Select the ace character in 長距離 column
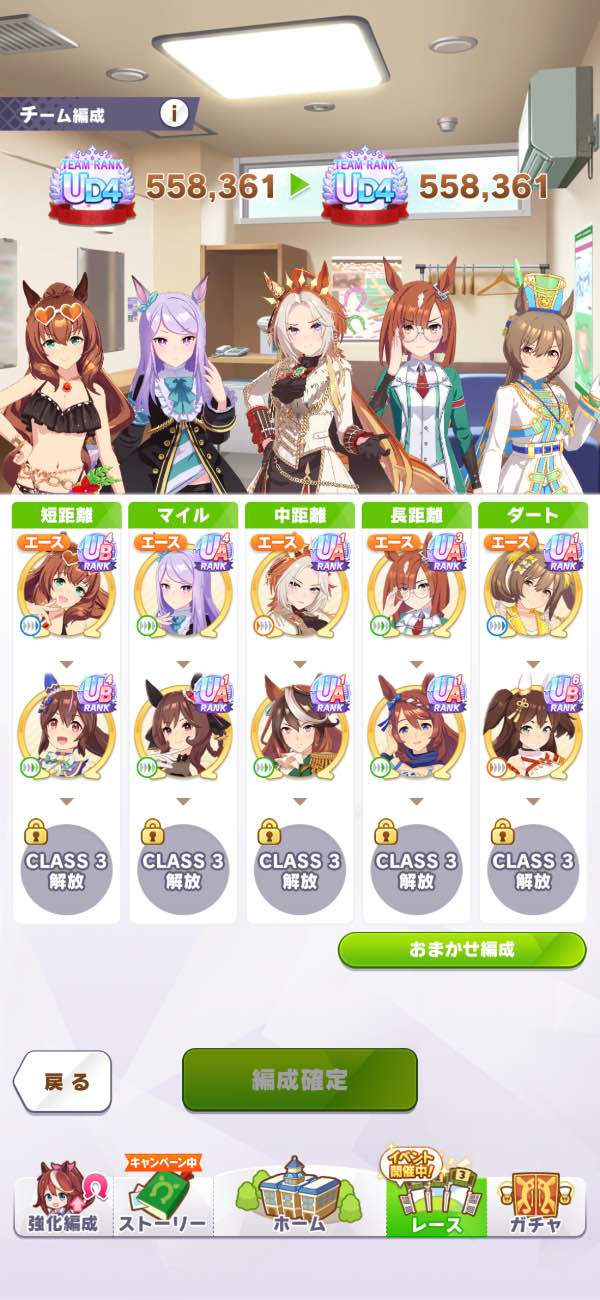This screenshot has height=1300, width=600. [416, 590]
